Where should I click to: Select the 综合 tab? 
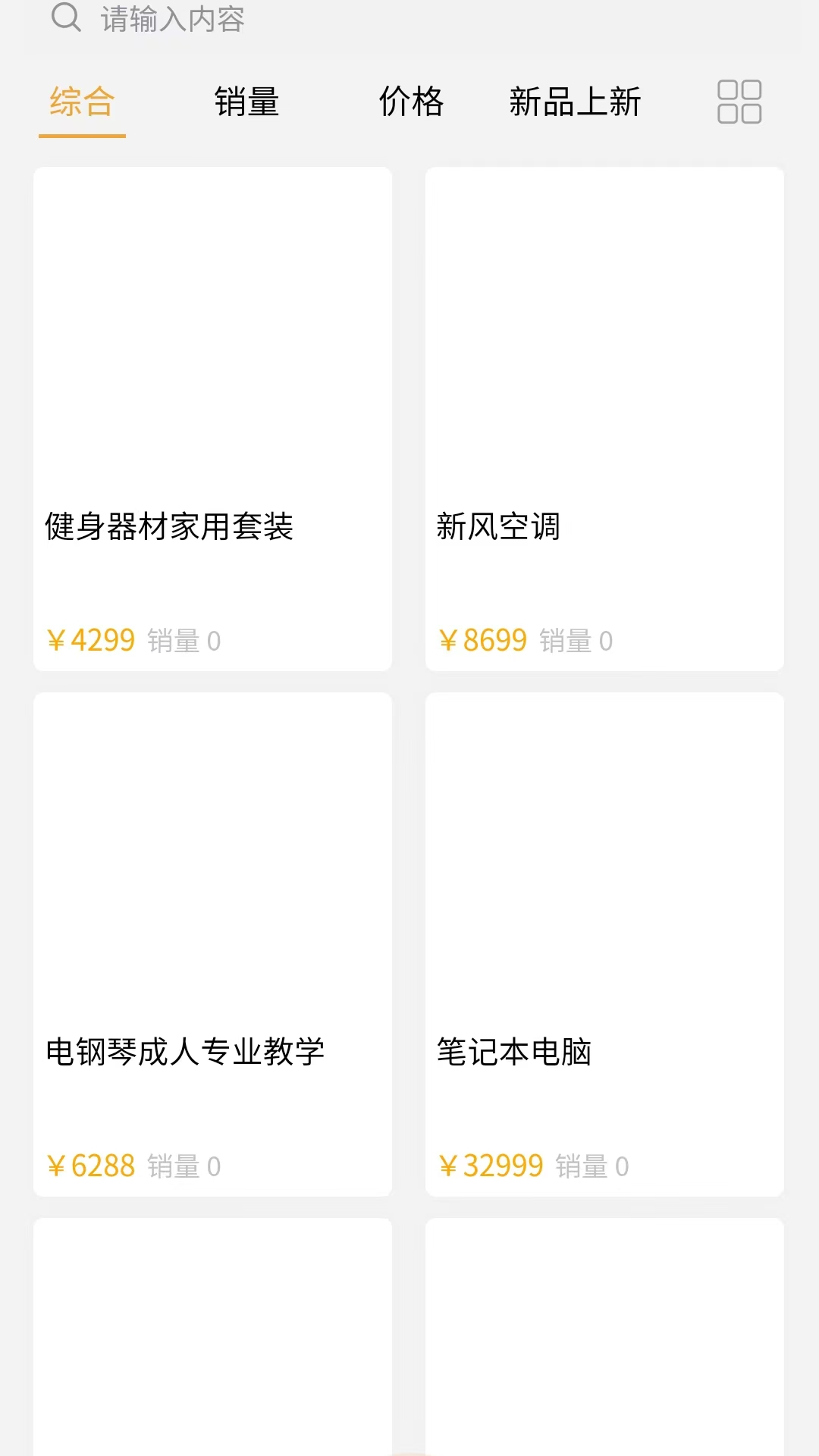point(82,103)
